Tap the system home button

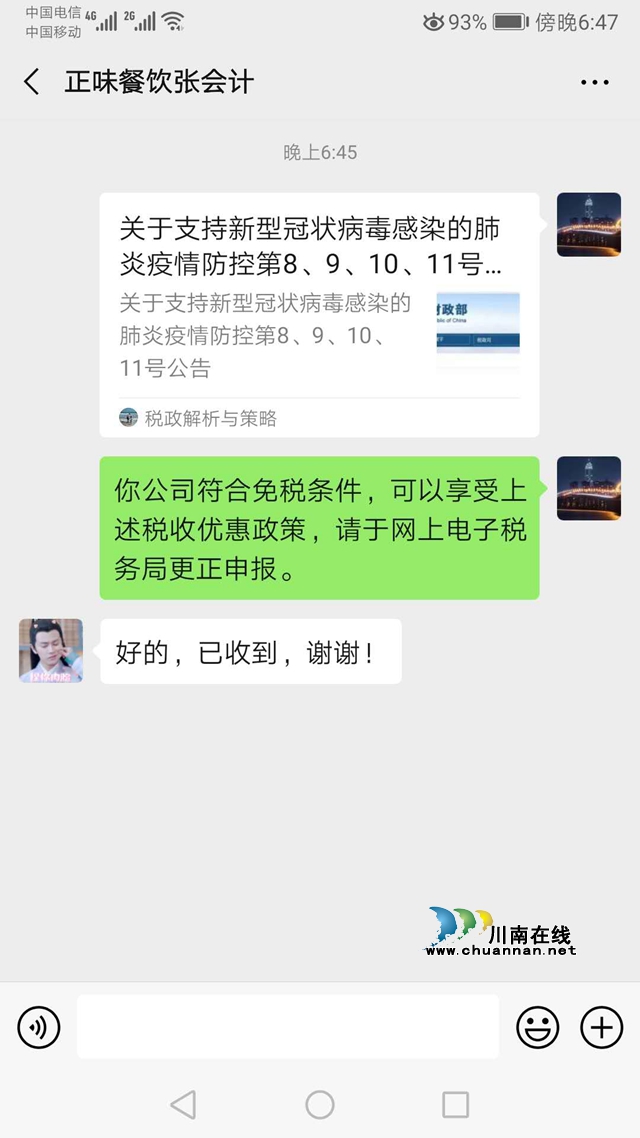coord(320,1104)
